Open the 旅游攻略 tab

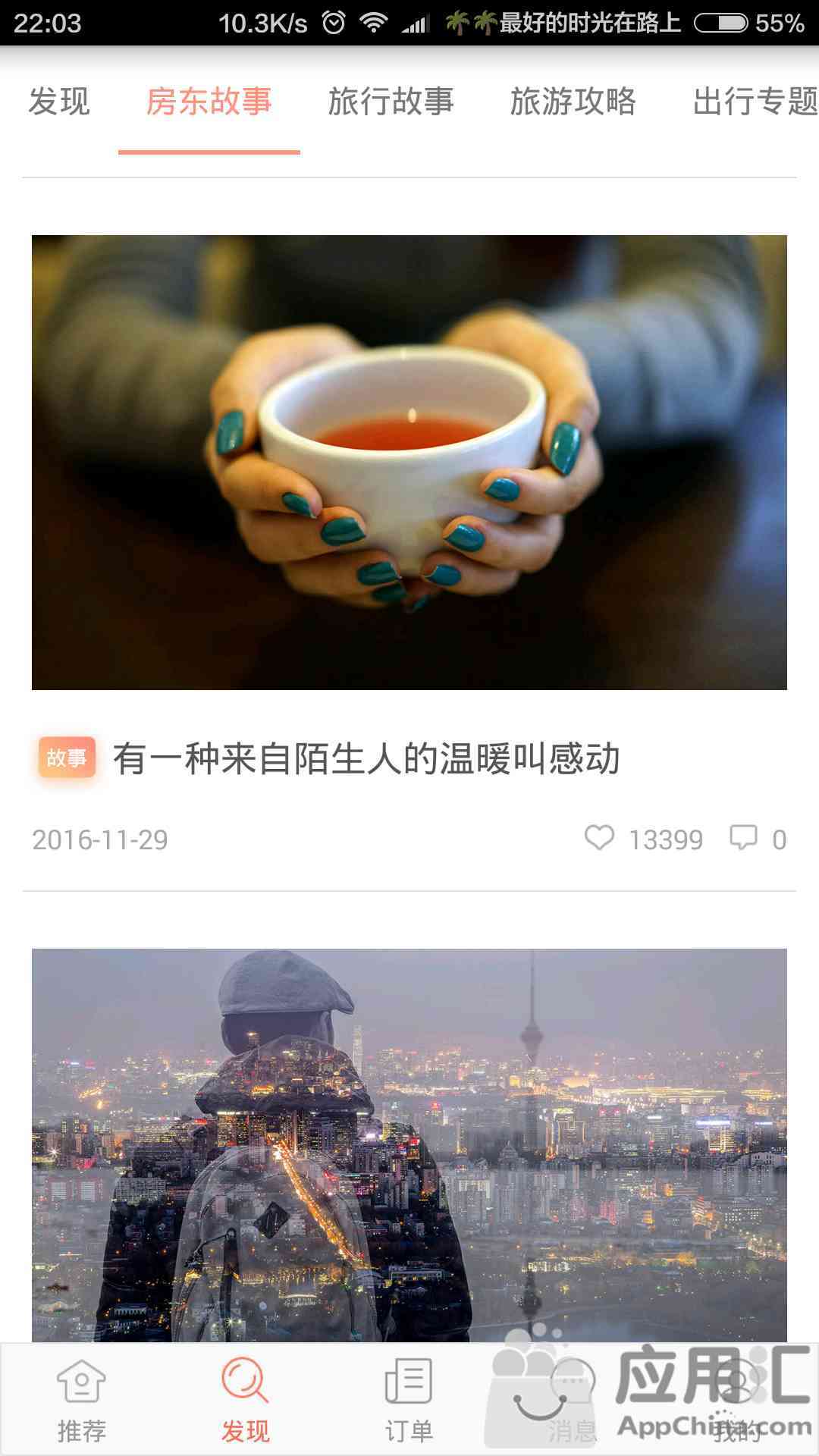coord(573,102)
